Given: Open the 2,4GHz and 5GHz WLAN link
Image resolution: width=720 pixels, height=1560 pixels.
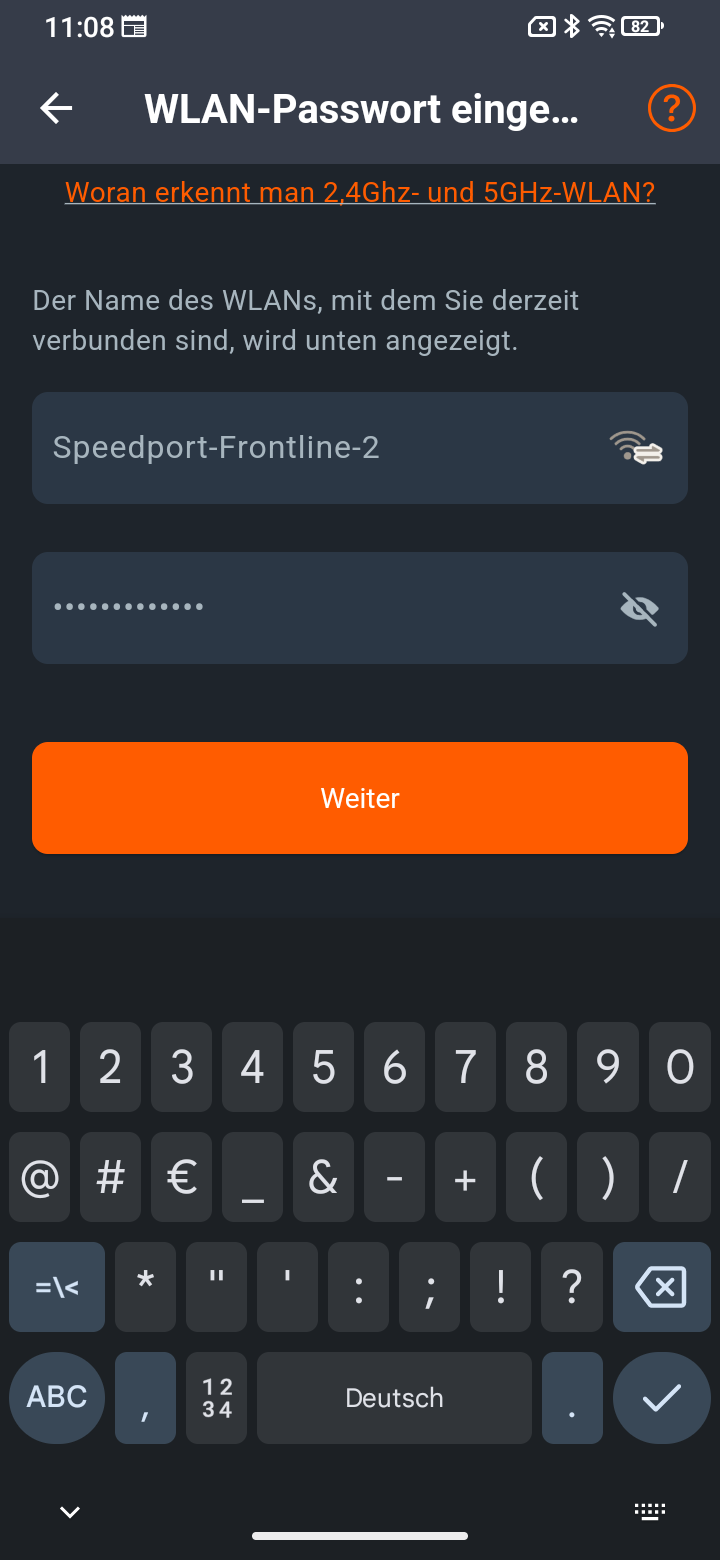Looking at the screenshot, I should point(360,192).
